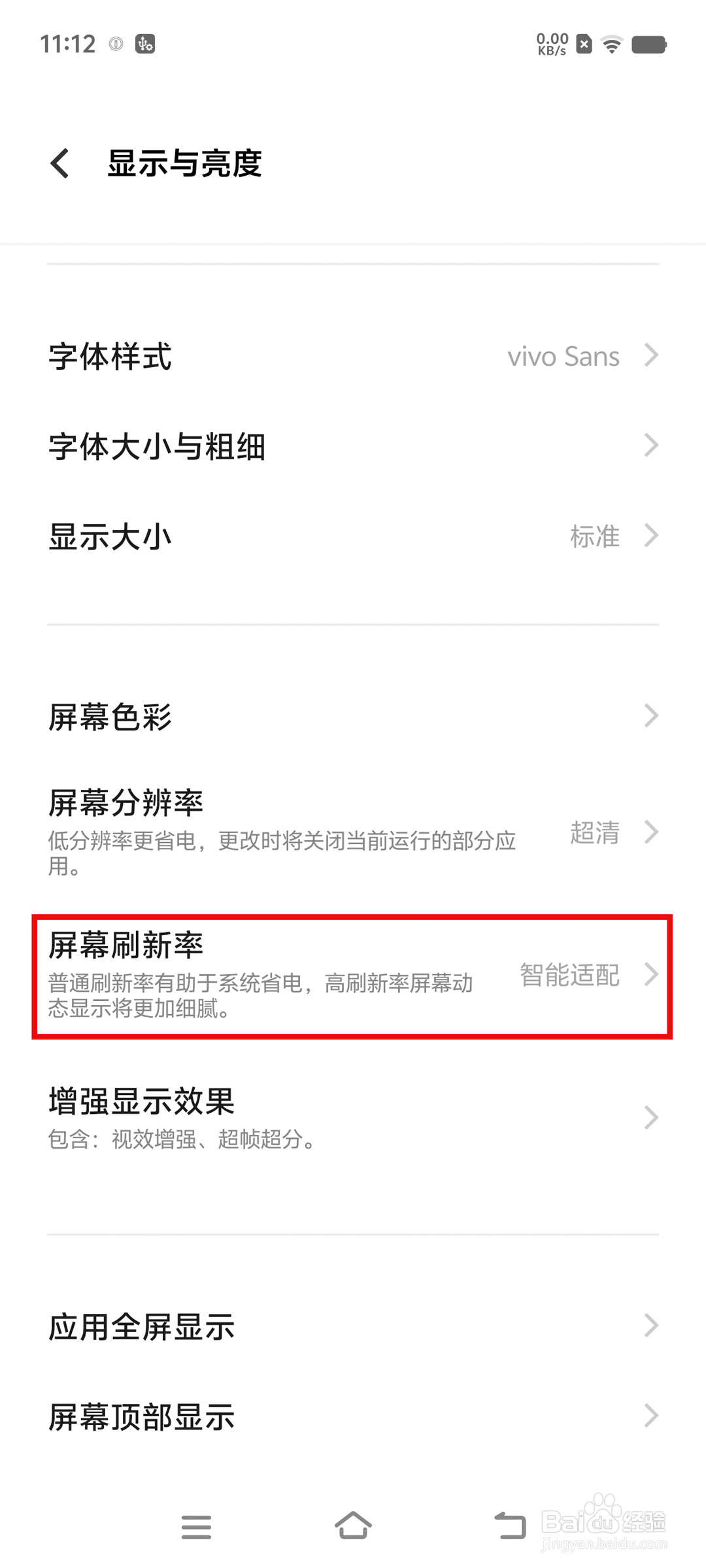
Task: Tap the network speed indicator showing 0.00 KB/s
Action: (x=551, y=44)
